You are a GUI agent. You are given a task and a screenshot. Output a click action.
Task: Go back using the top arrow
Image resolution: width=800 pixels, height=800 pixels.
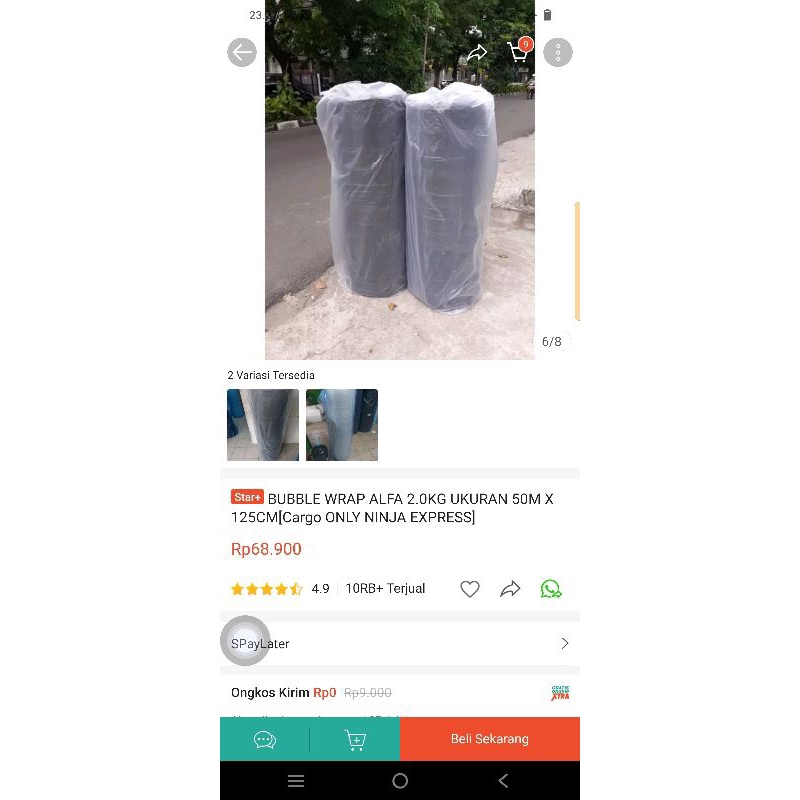[x=242, y=53]
